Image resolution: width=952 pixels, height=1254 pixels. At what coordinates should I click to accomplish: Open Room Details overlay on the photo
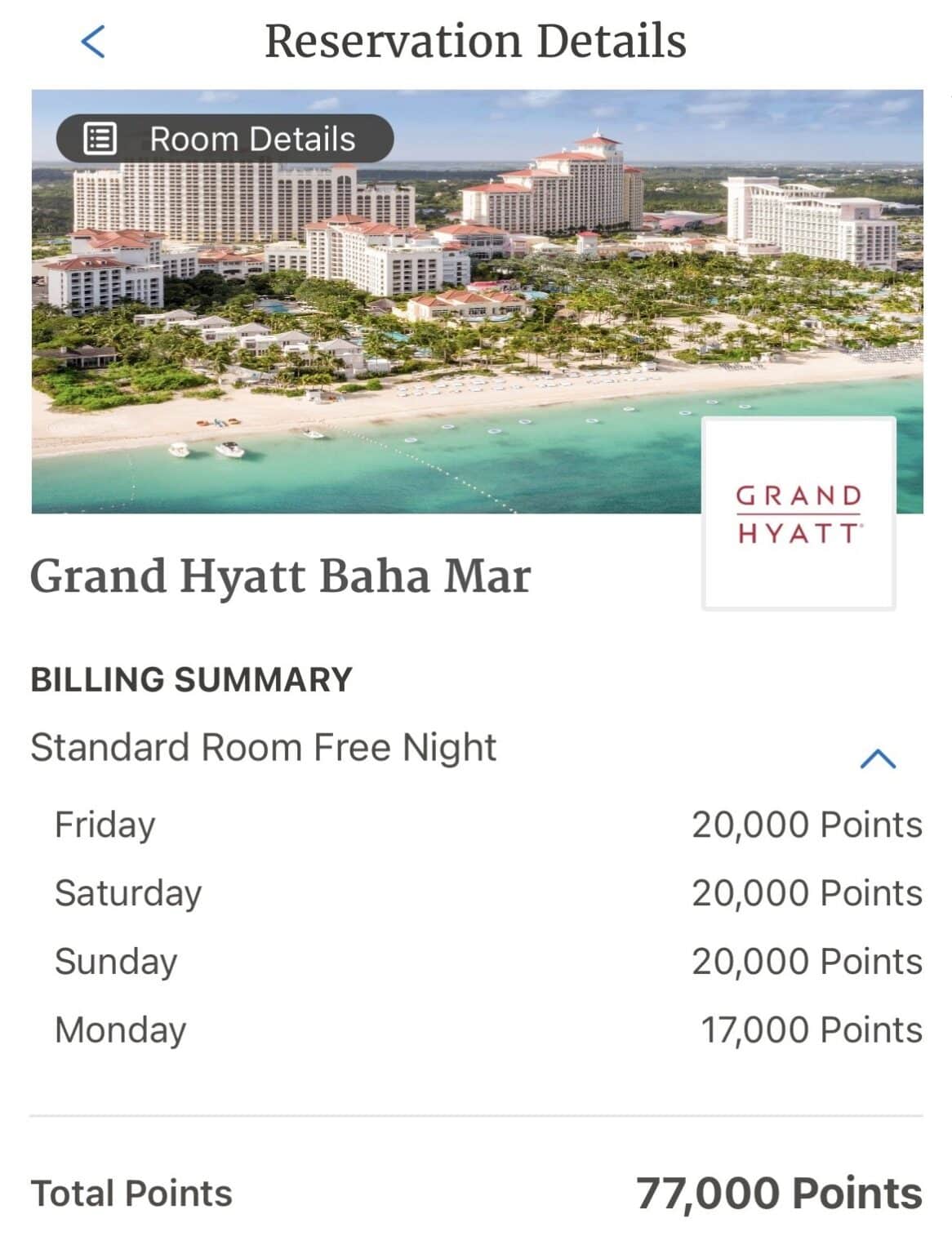point(222,137)
